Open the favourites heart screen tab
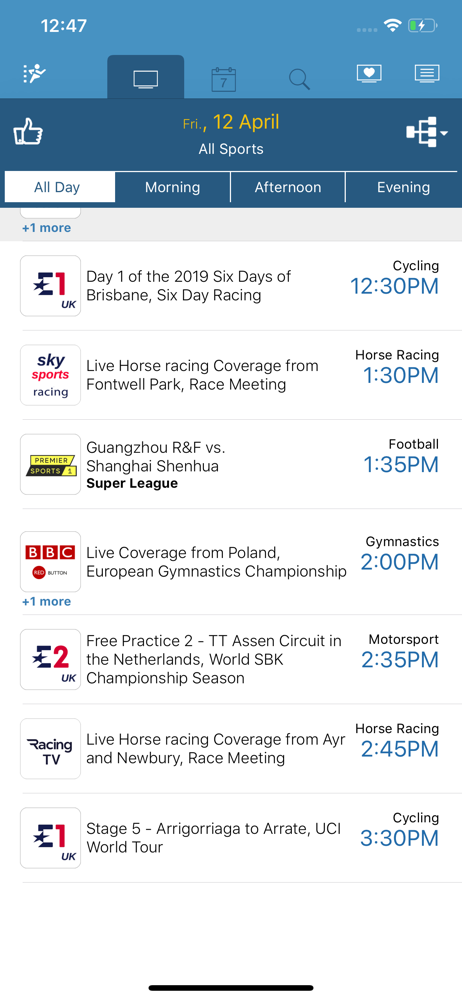Screen dimensions: 462x1000 tap(369, 73)
